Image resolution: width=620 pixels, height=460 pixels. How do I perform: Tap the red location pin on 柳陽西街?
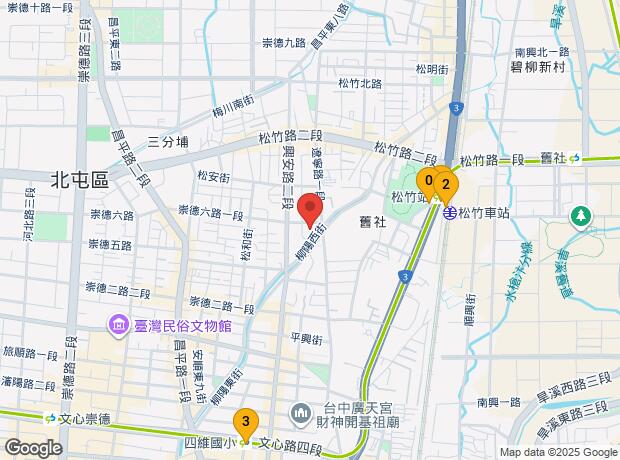(310, 212)
